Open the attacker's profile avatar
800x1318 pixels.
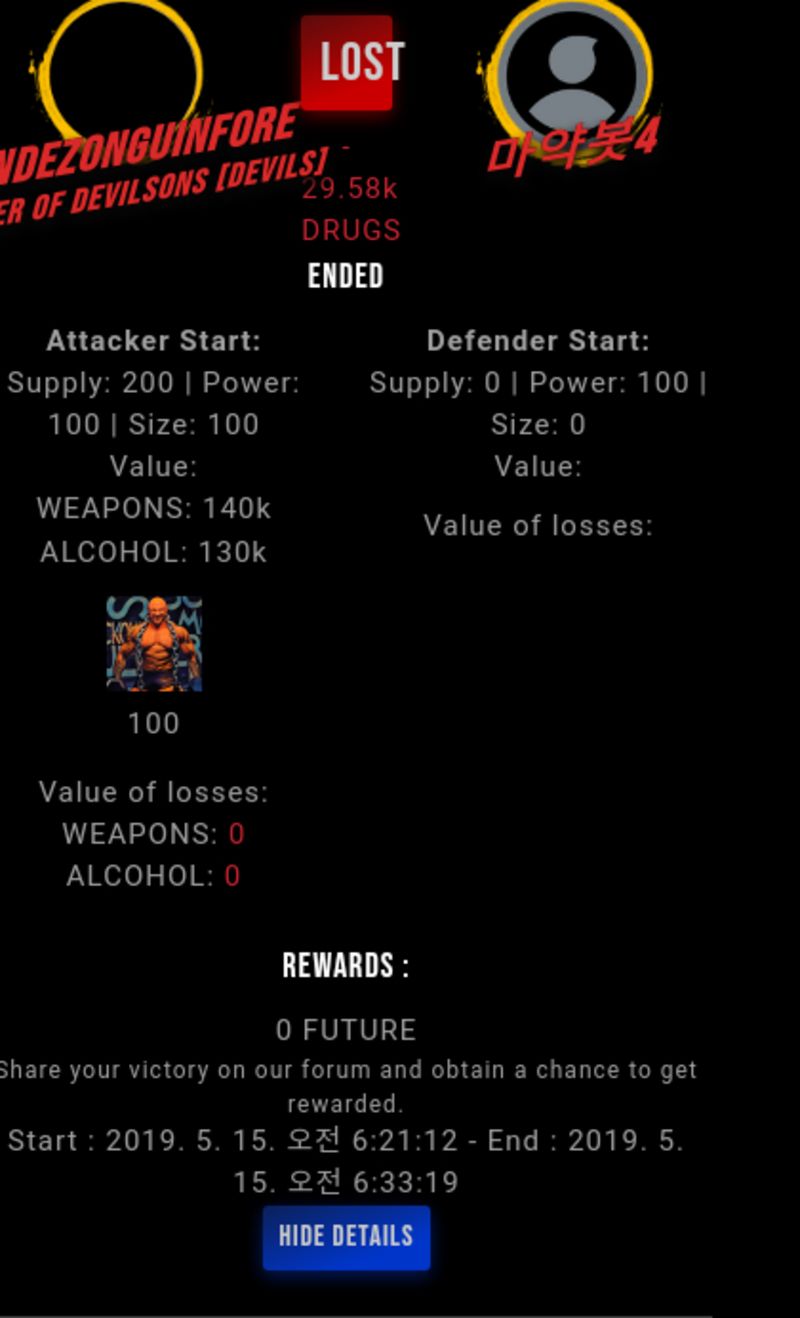[x=122, y=68]
